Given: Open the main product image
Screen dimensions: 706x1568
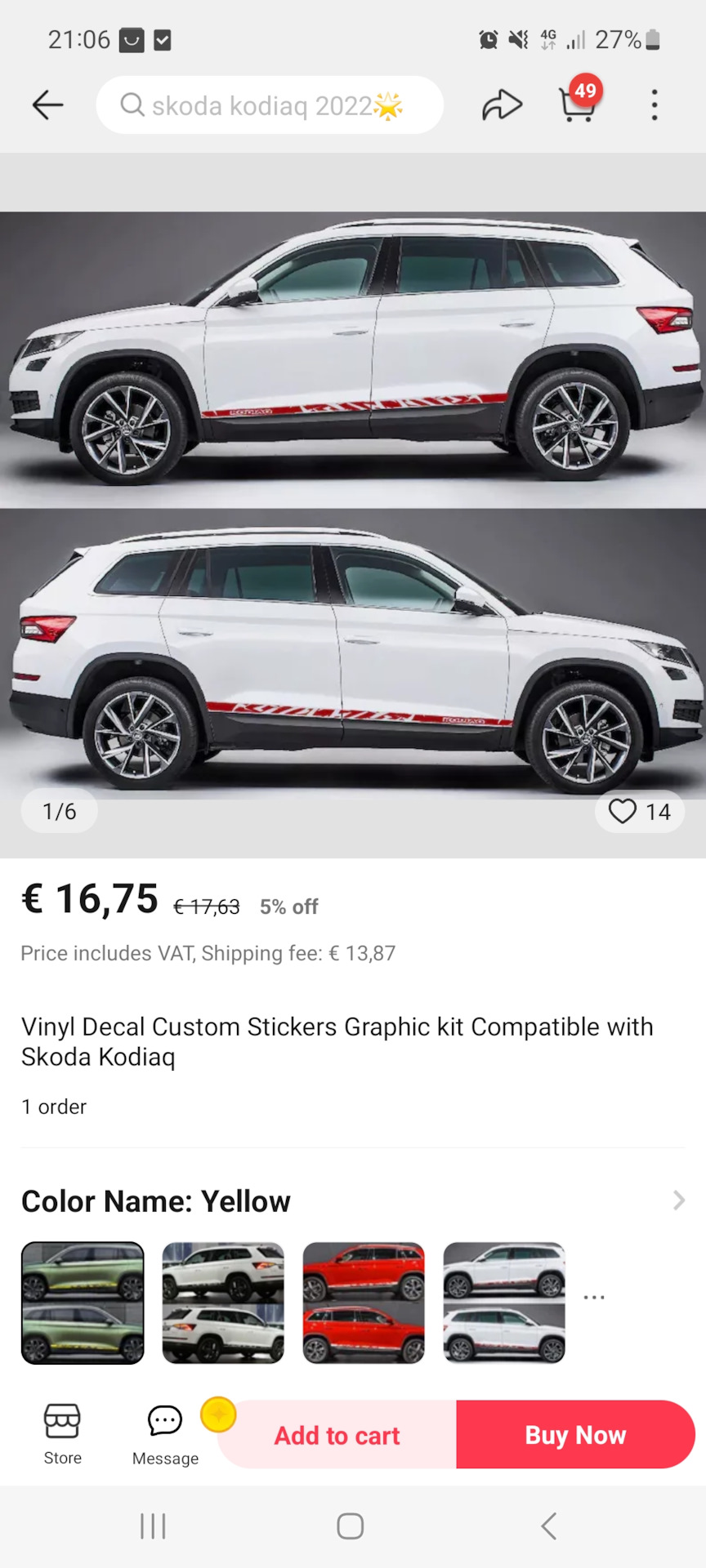Looking at the screenshot, I should pos(353,506).
